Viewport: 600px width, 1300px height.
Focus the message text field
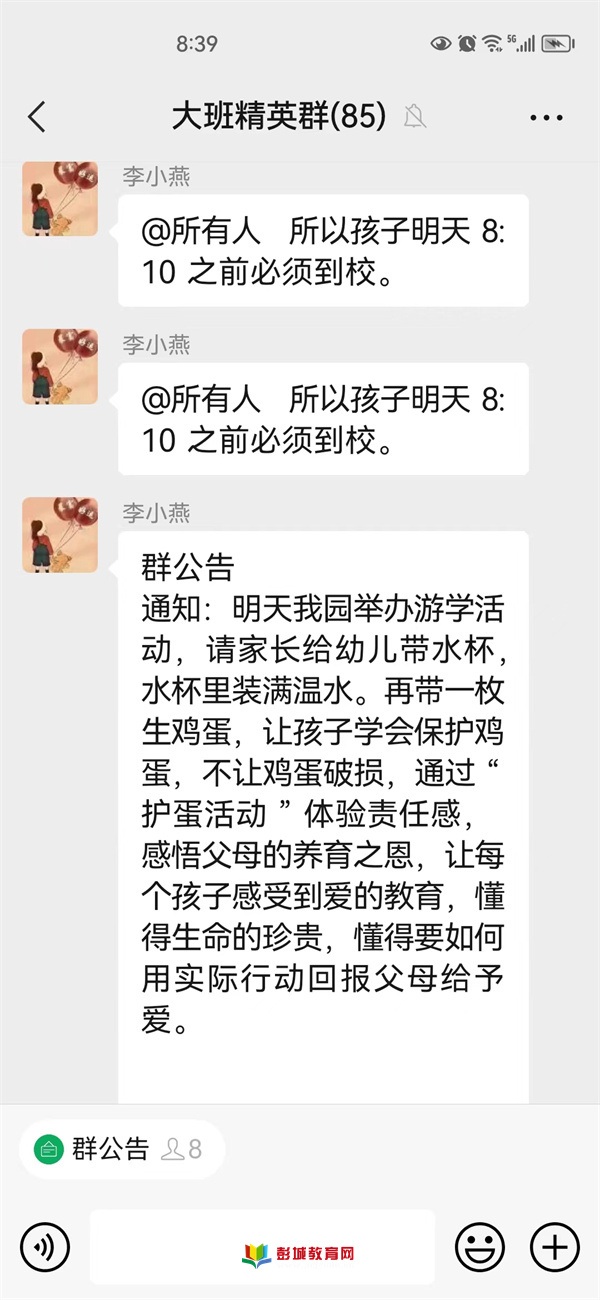[262, 1246]
